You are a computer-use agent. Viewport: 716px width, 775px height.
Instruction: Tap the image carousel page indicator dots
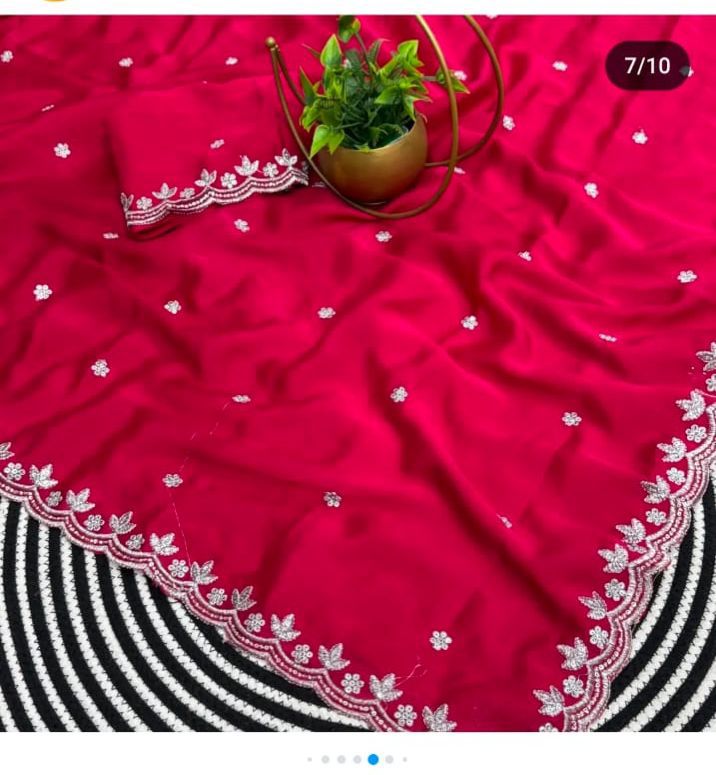point(358,760)
